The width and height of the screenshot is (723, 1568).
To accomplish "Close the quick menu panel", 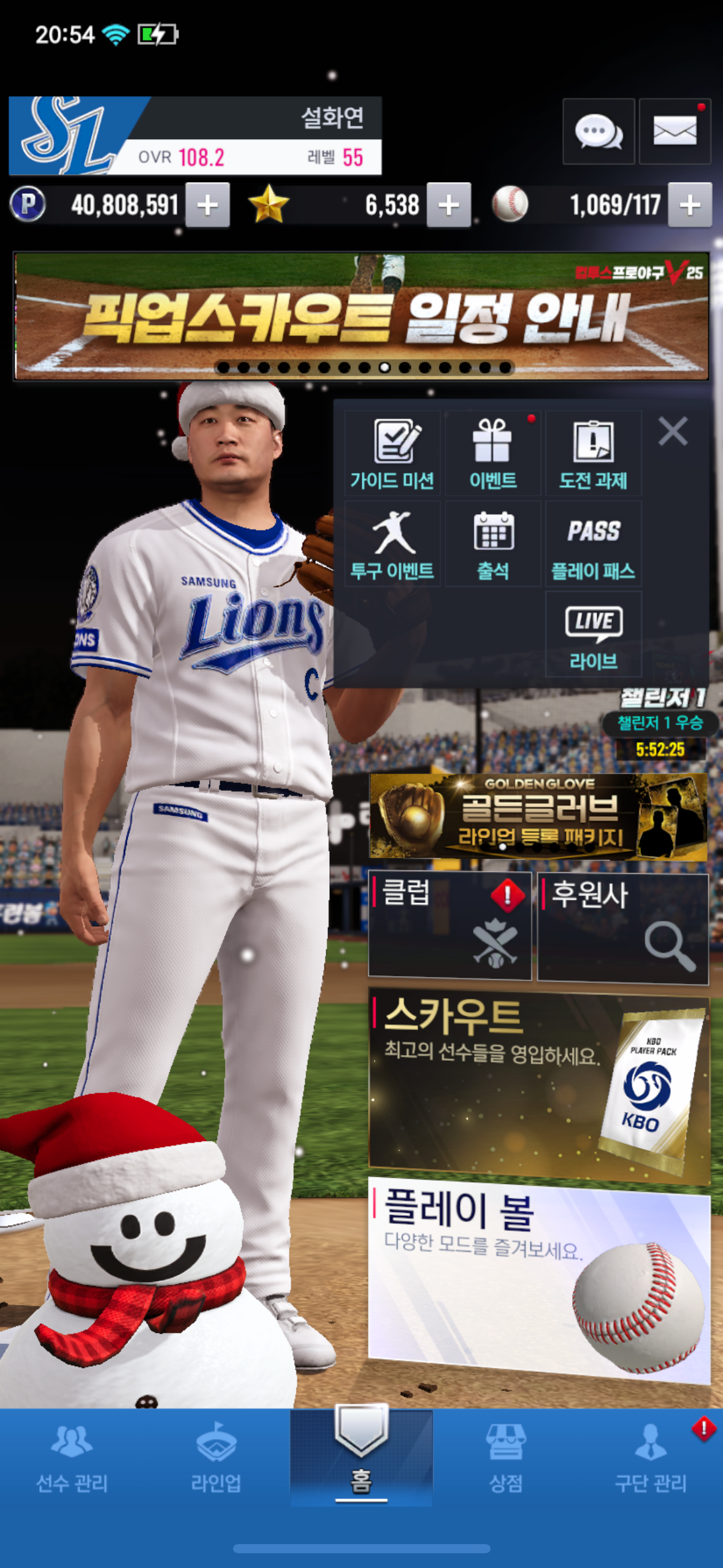I will (x=673, y=431).
